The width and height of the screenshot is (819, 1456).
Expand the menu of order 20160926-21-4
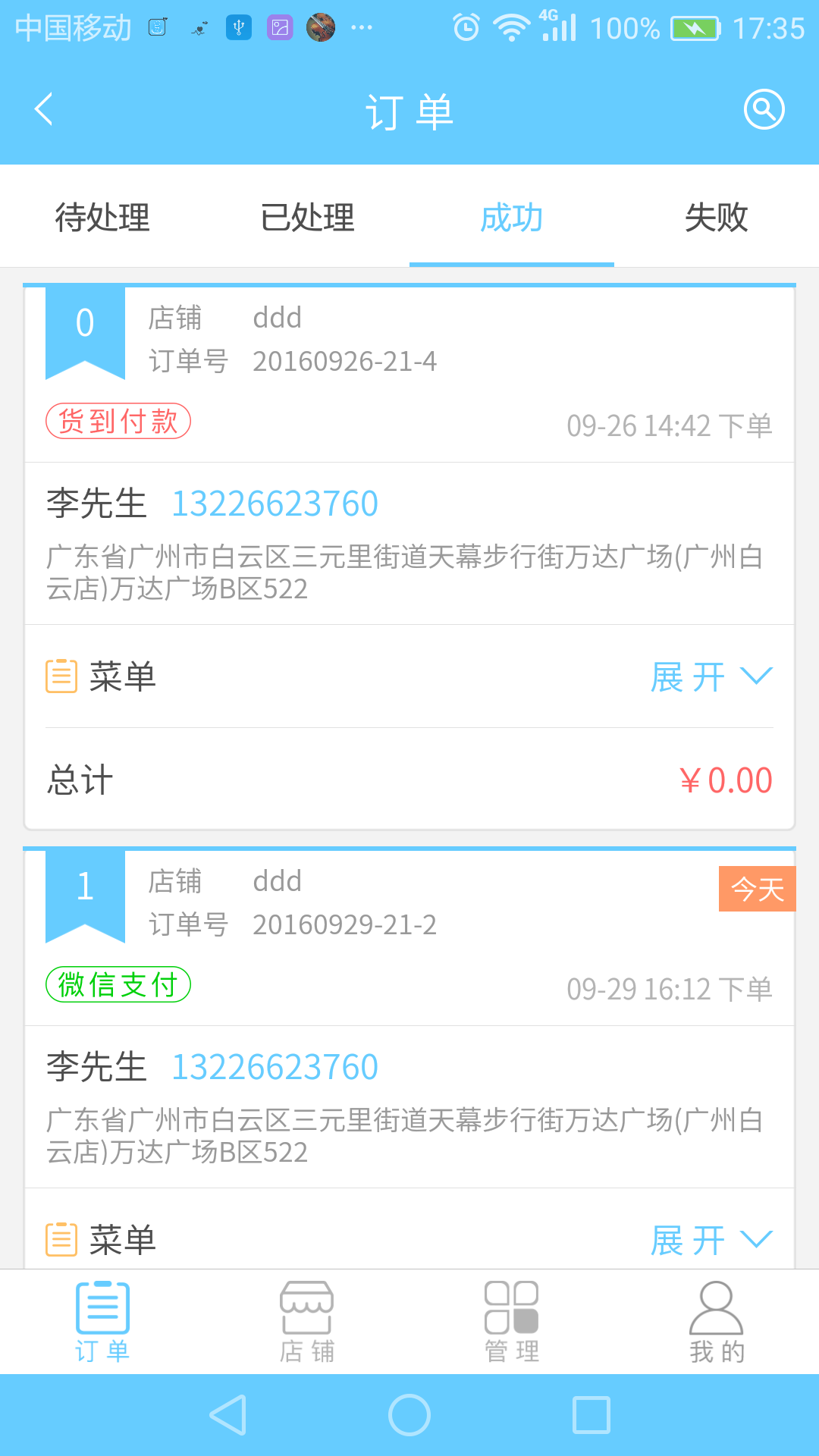point(711,676)
